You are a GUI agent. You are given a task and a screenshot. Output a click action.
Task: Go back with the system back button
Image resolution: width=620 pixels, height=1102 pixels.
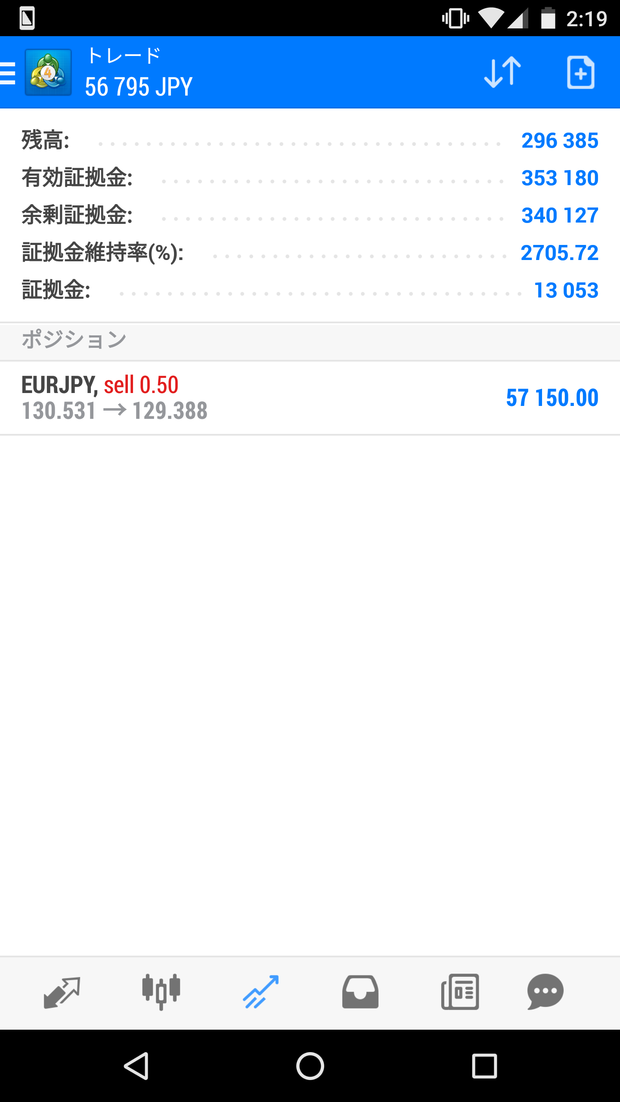[136, 1065]
